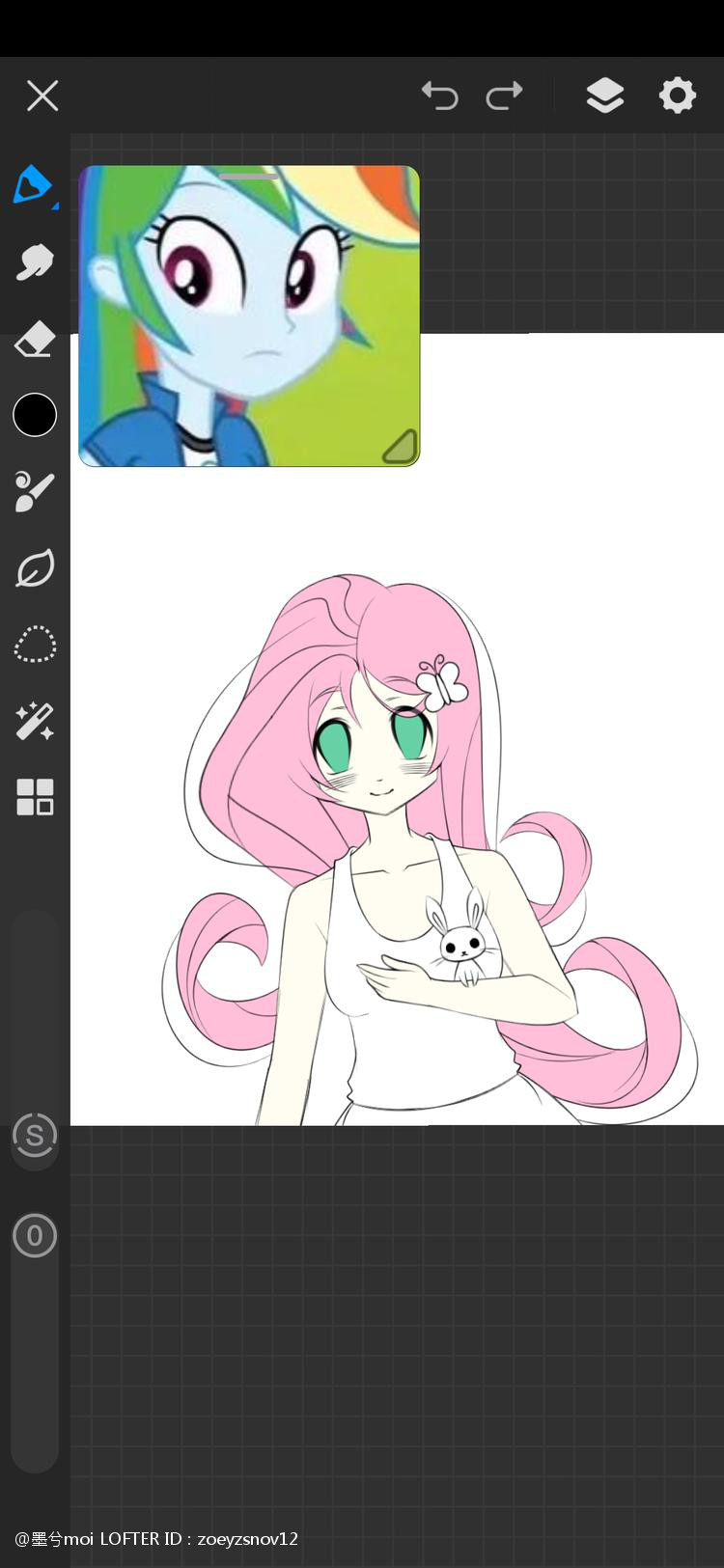The image size is (724, 1568).
Task: Switch to the eraser tool
Action: coord(35,340)
